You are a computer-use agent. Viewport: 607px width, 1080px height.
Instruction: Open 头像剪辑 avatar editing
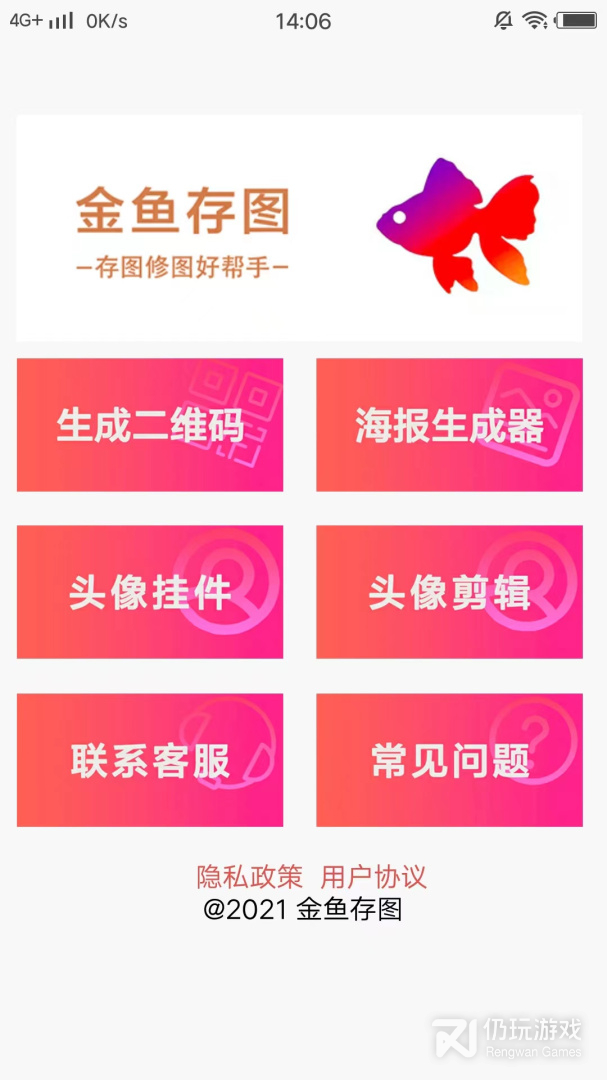[449, 592]
